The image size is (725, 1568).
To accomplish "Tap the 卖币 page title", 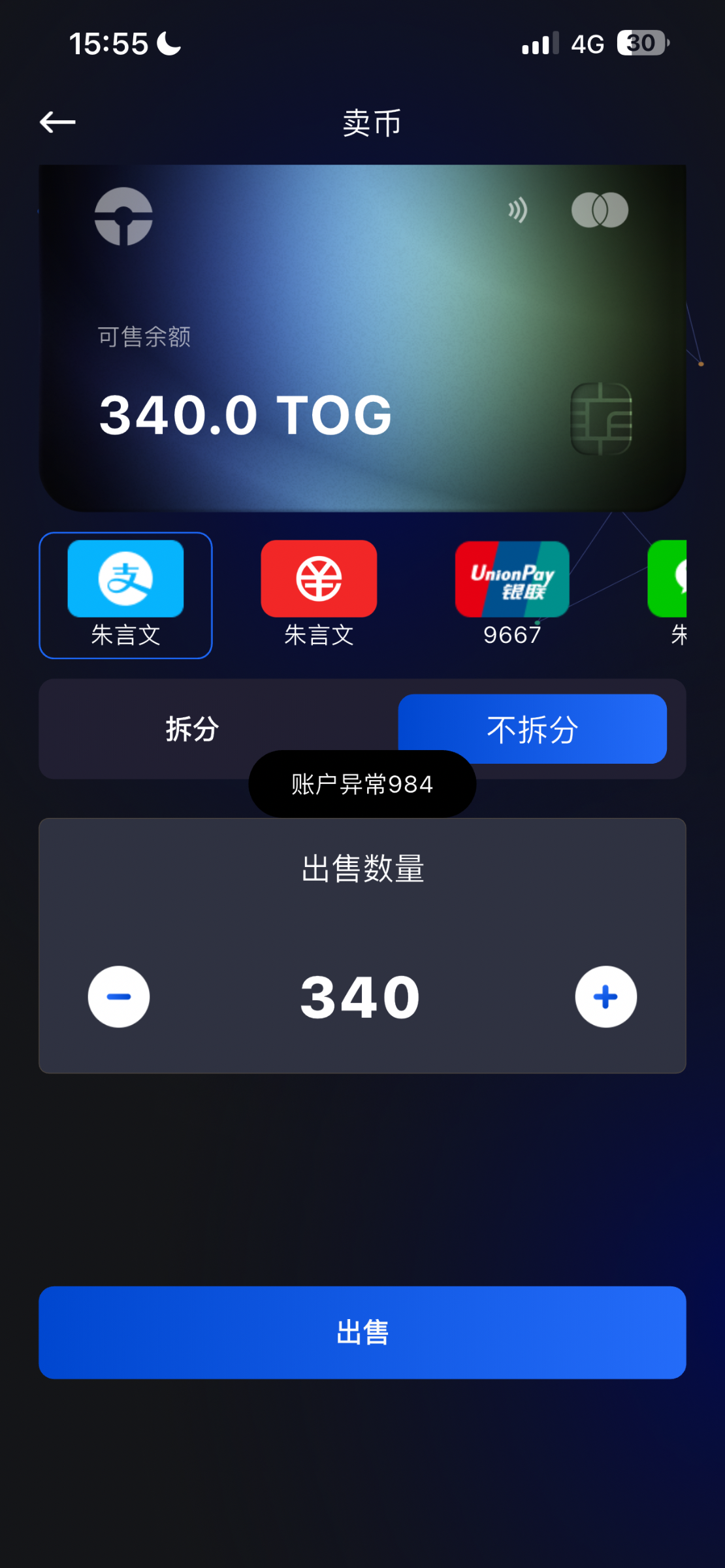I will pyautogui.click(x=371, y=123).
